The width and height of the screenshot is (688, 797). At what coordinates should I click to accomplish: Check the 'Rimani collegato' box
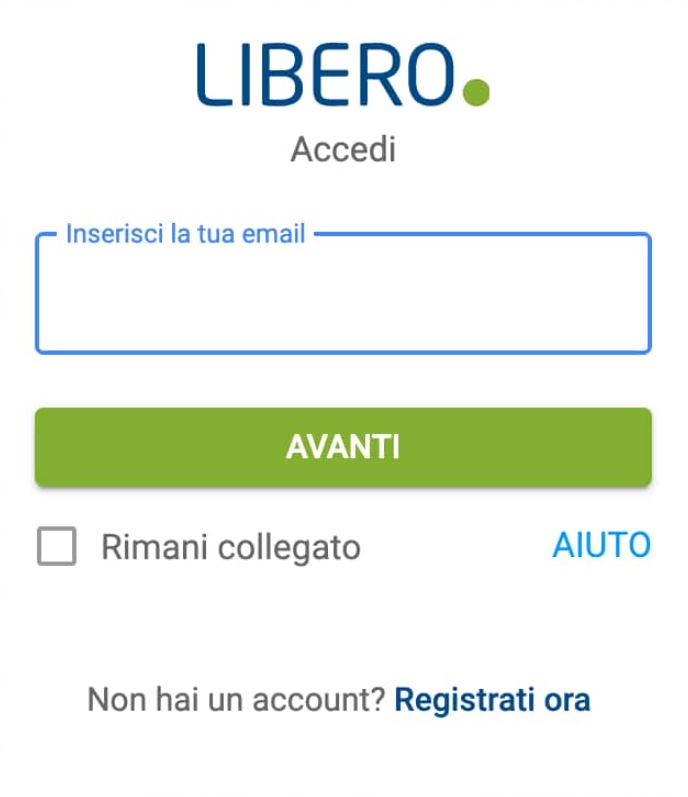coord(57,547)
